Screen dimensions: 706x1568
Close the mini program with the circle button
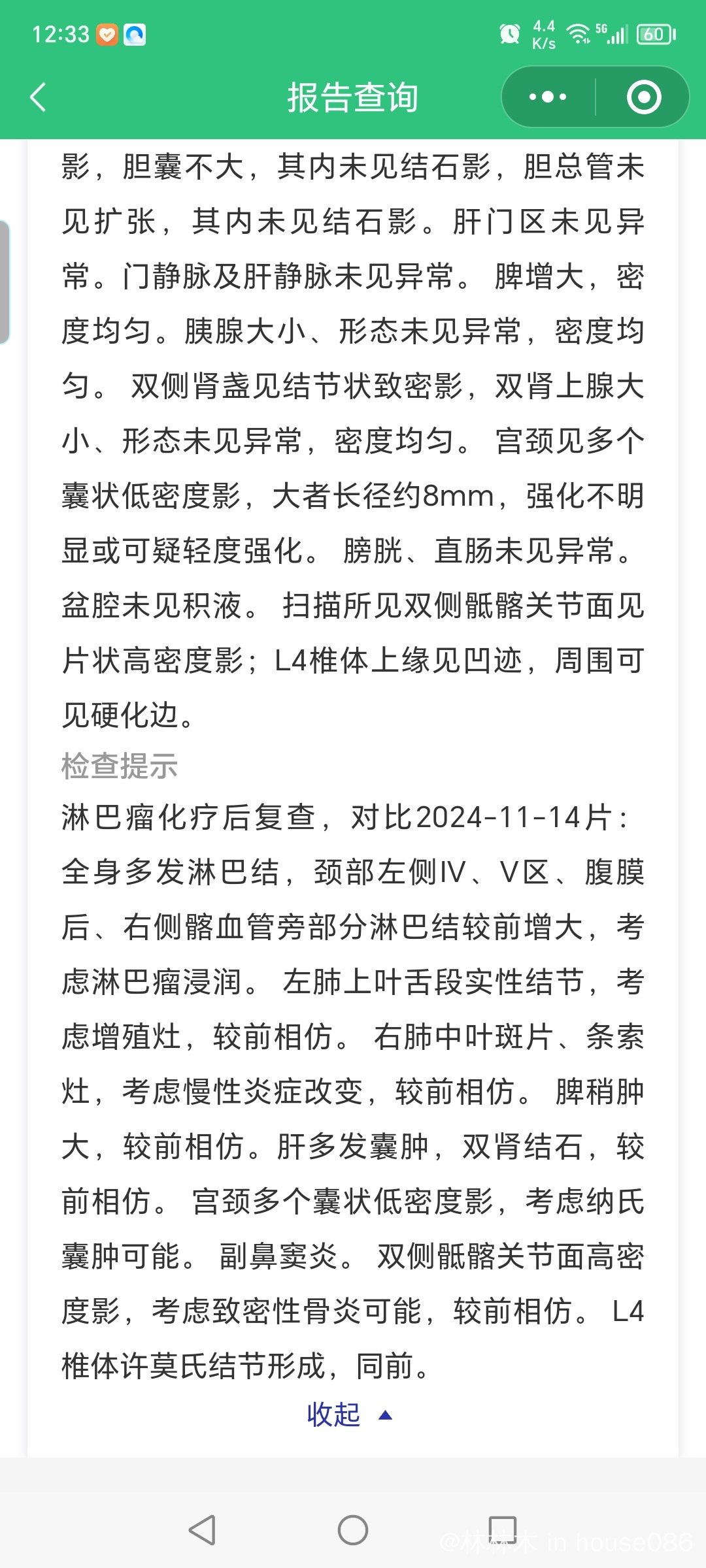644,97
